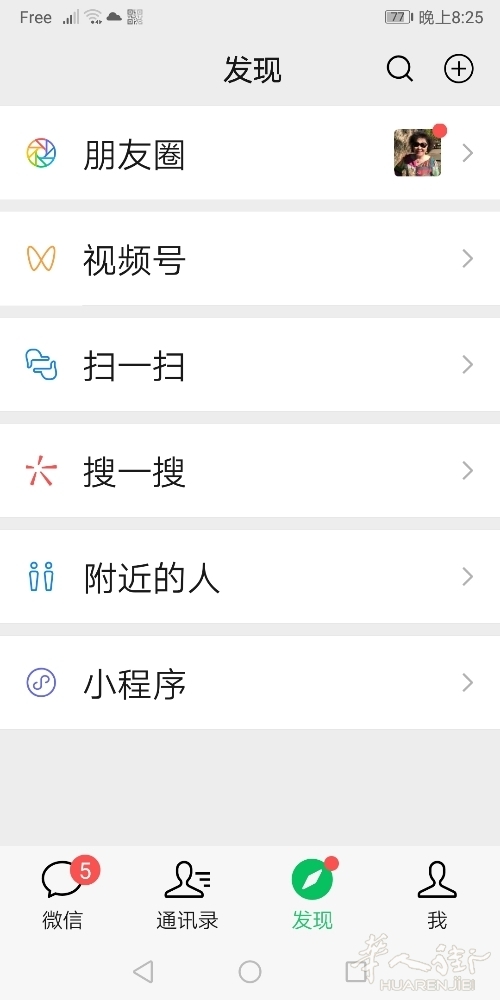Switch to the 通讯录 contacts tab

(188, 894)
